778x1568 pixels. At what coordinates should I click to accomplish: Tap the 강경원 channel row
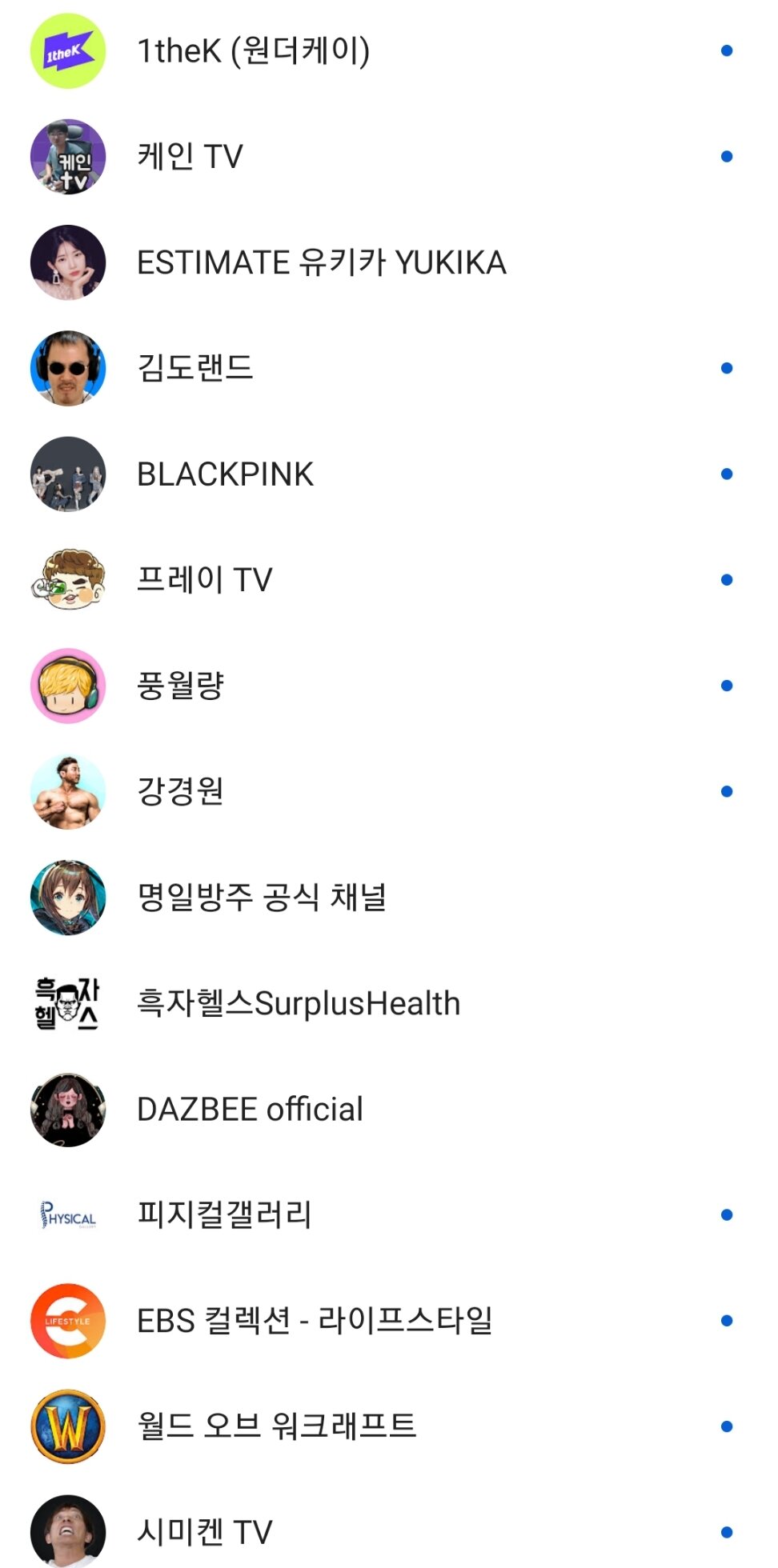181,791
